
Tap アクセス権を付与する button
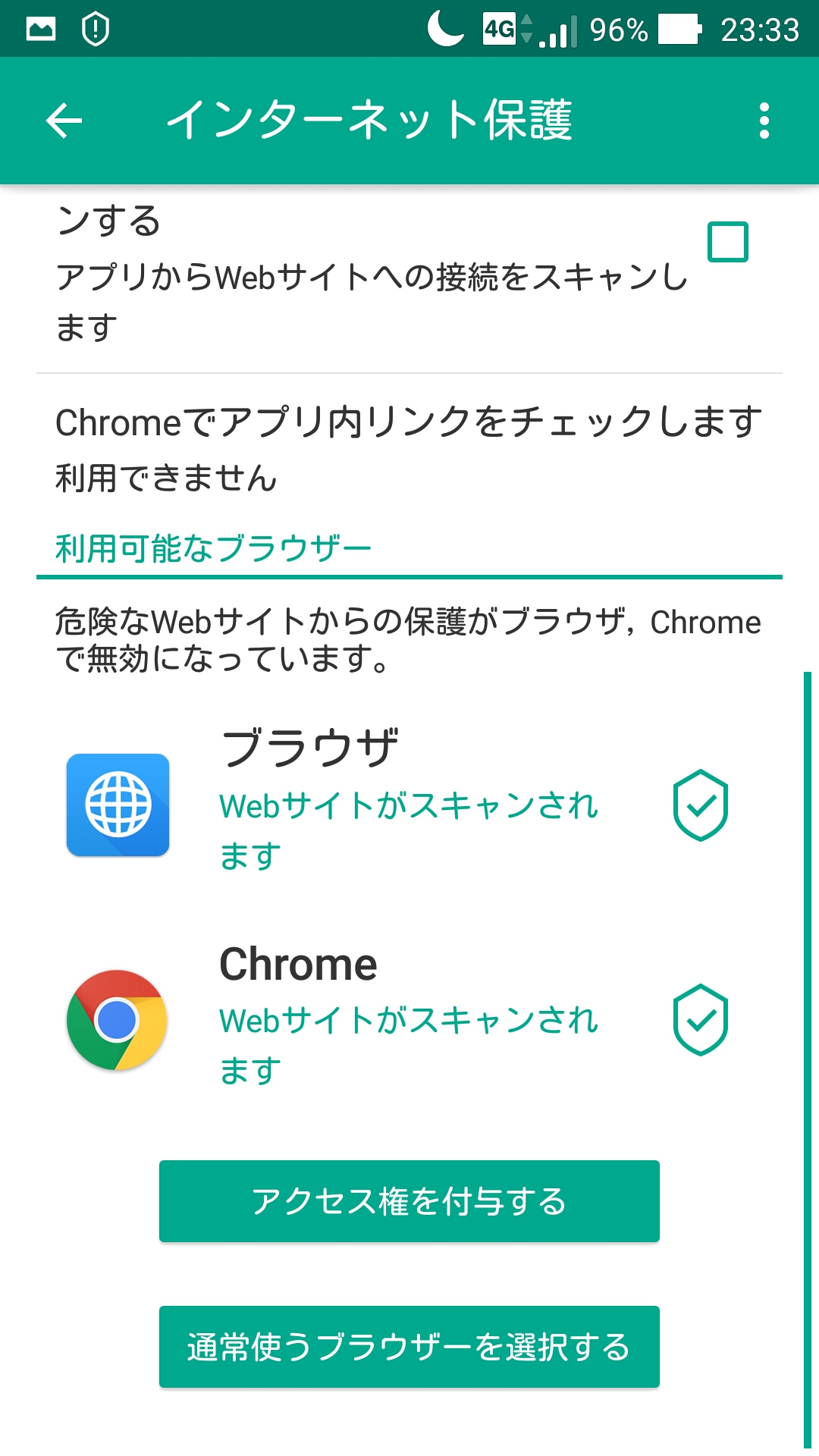click(409, 1201)
